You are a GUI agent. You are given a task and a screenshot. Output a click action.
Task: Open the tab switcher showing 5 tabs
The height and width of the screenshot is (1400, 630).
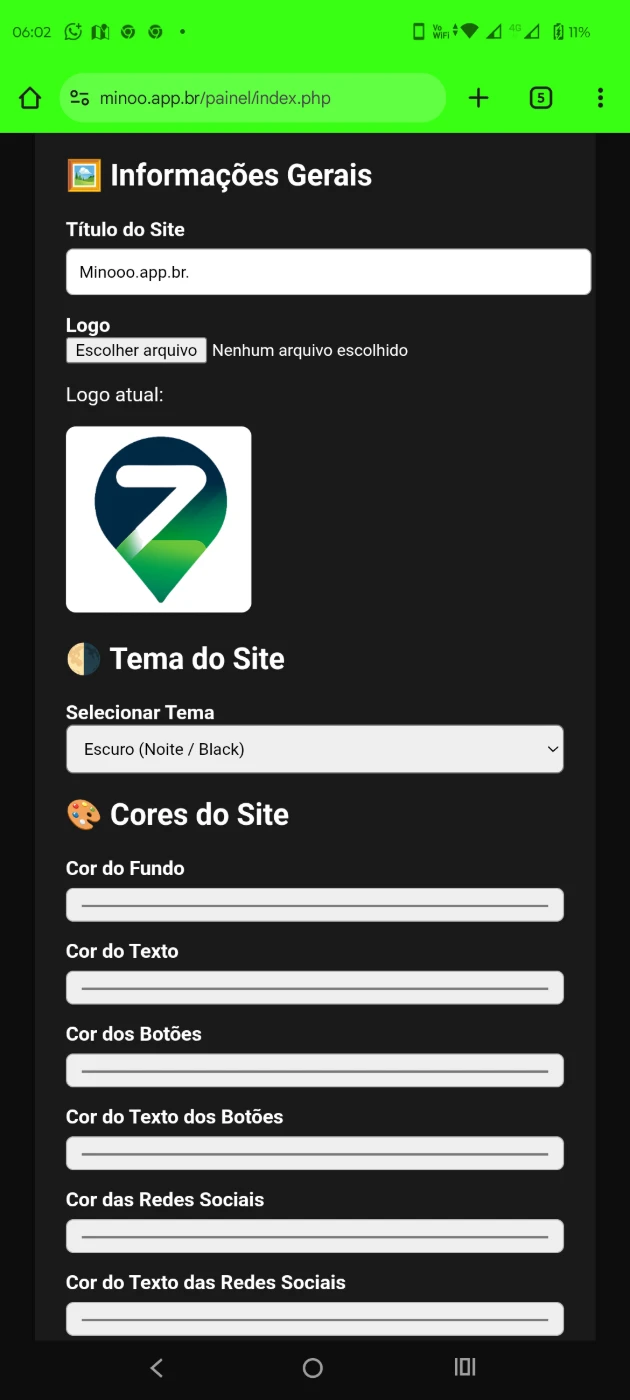[540, 98]
